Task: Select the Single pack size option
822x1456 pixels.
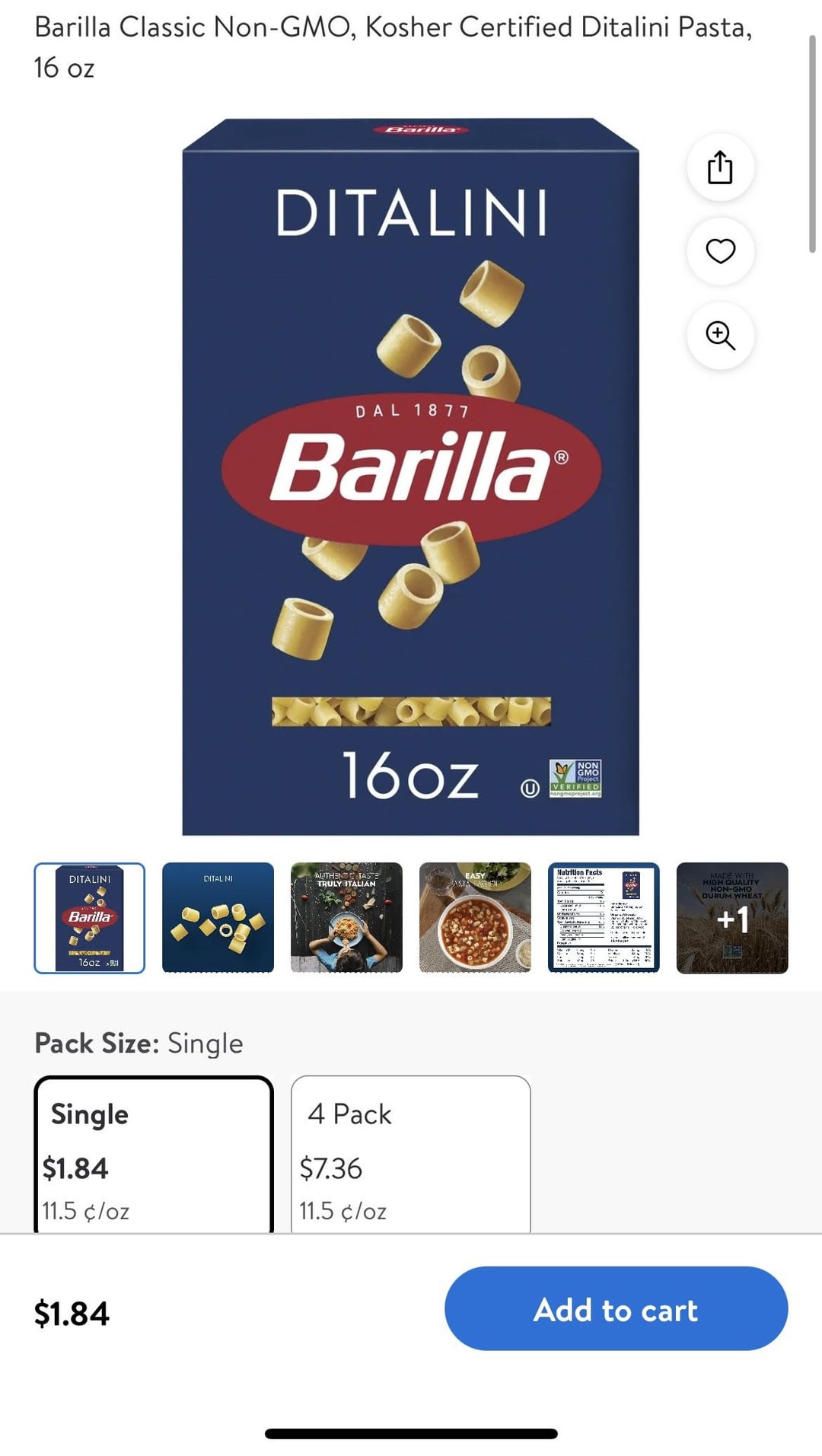Action: click(x=153, y=1153)
